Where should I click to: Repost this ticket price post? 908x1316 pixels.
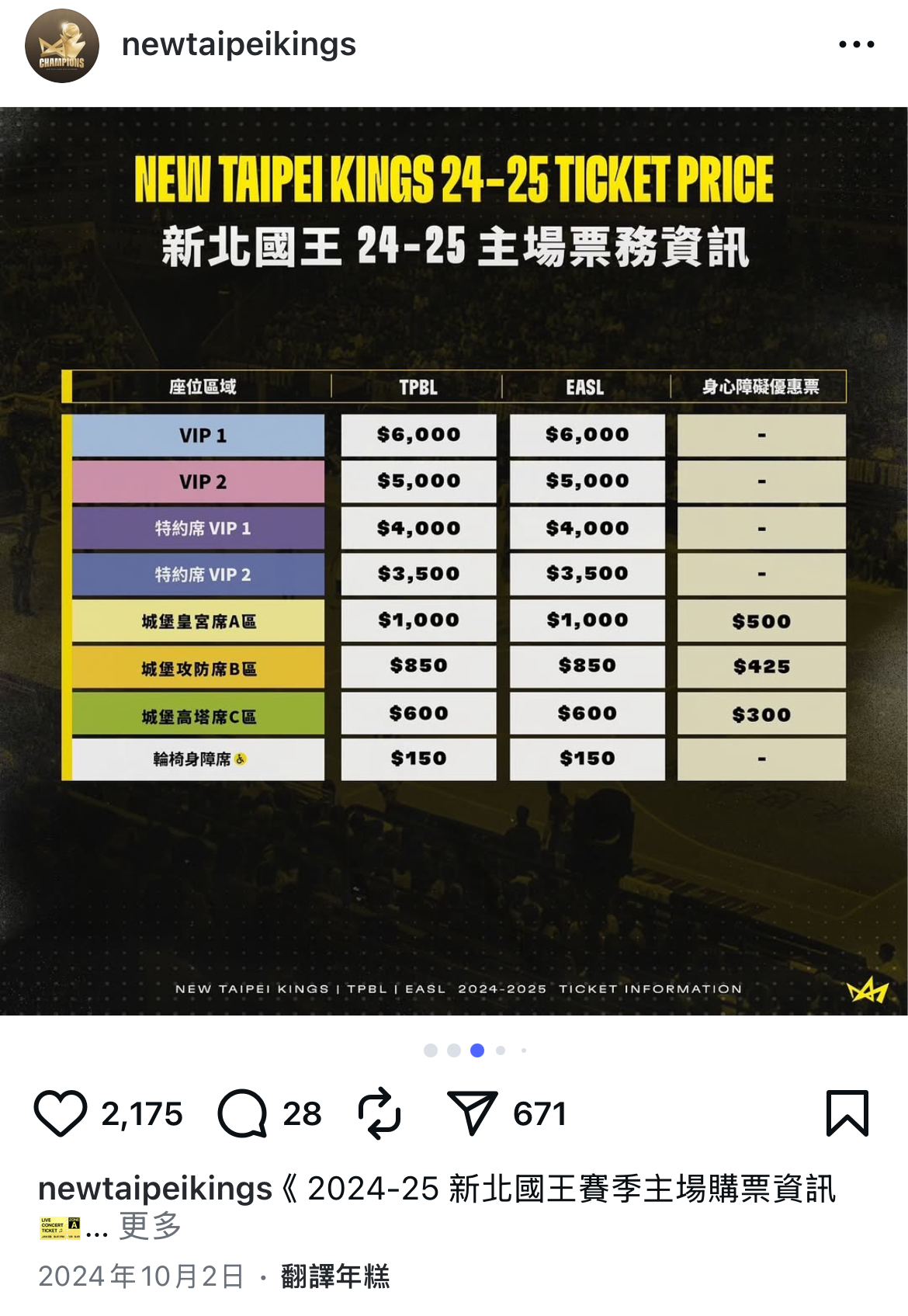click(379, 1113)
